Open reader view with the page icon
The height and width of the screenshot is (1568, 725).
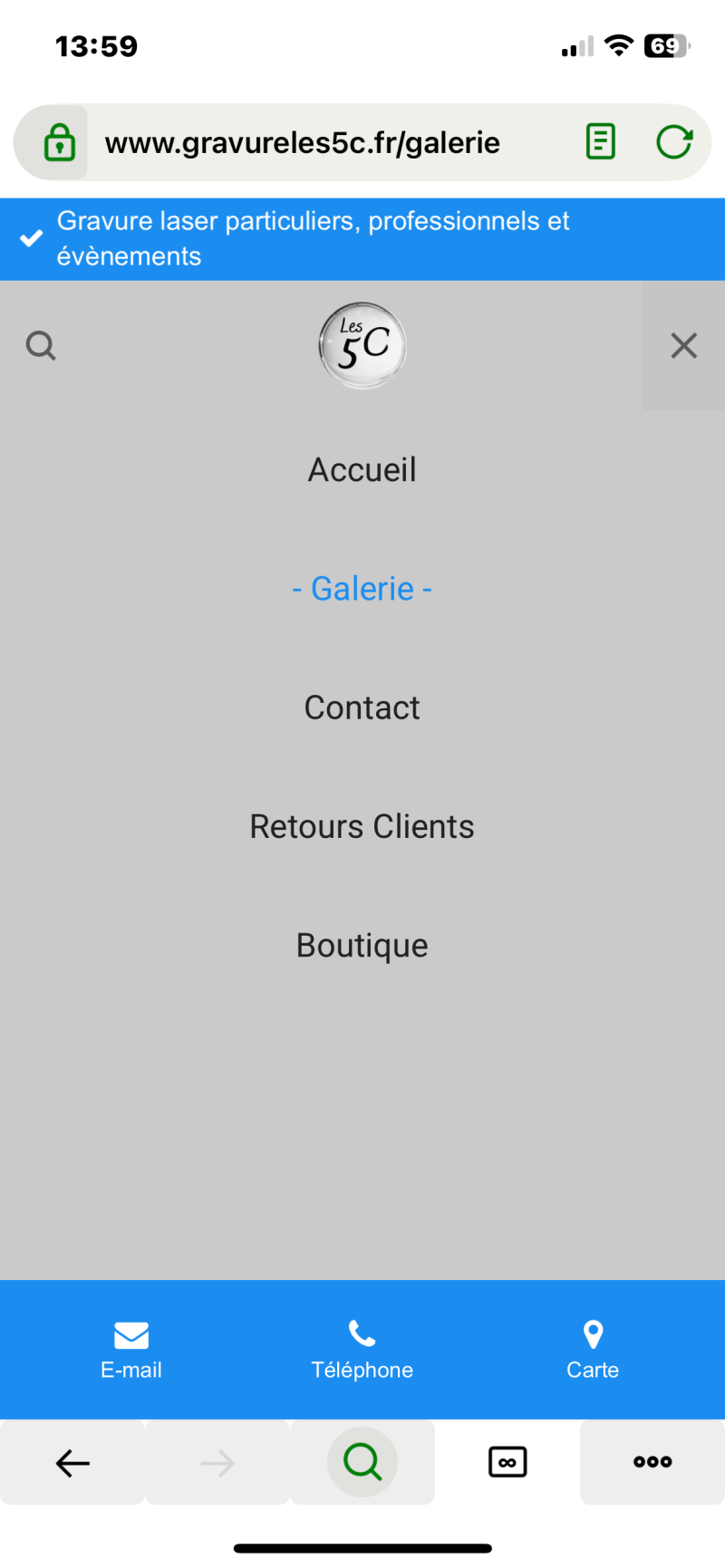(x=600, y=142)
